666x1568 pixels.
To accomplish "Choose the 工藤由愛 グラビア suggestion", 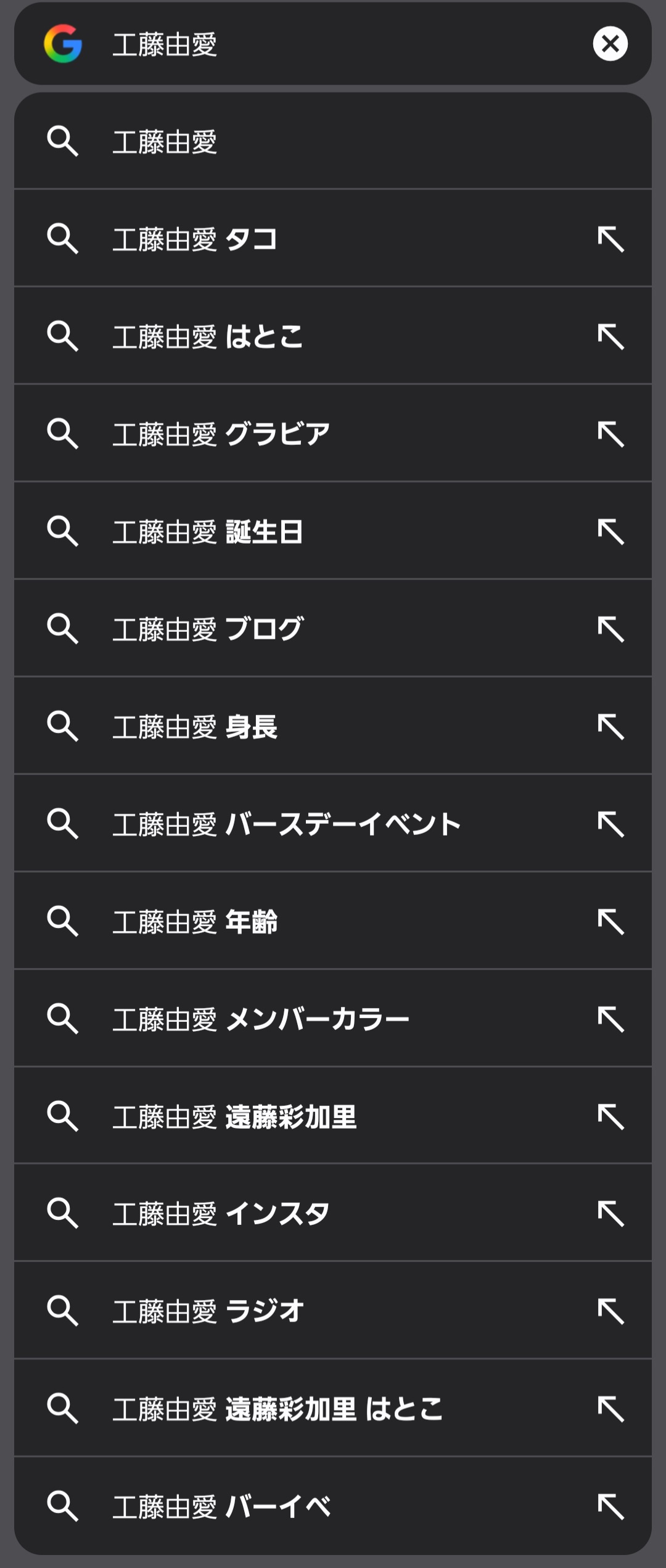I will click(333, 434).
